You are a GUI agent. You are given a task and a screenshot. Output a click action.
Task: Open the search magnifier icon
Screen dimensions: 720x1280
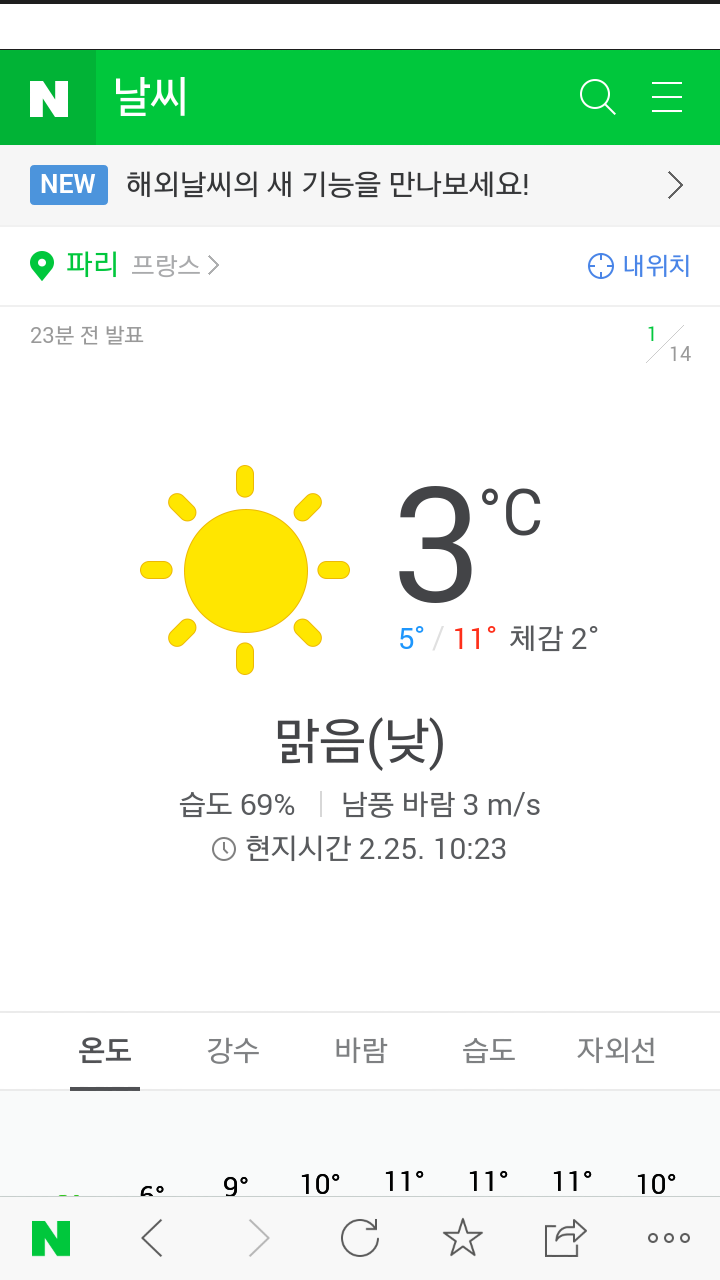(597, 98)
